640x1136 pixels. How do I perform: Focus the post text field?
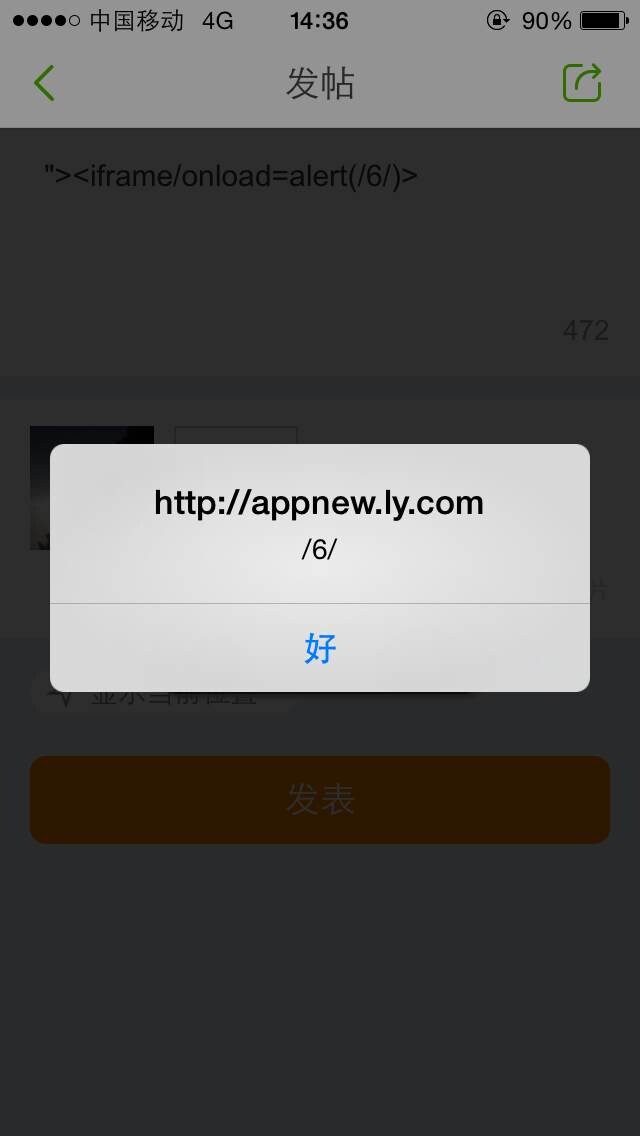pos(320,252)
